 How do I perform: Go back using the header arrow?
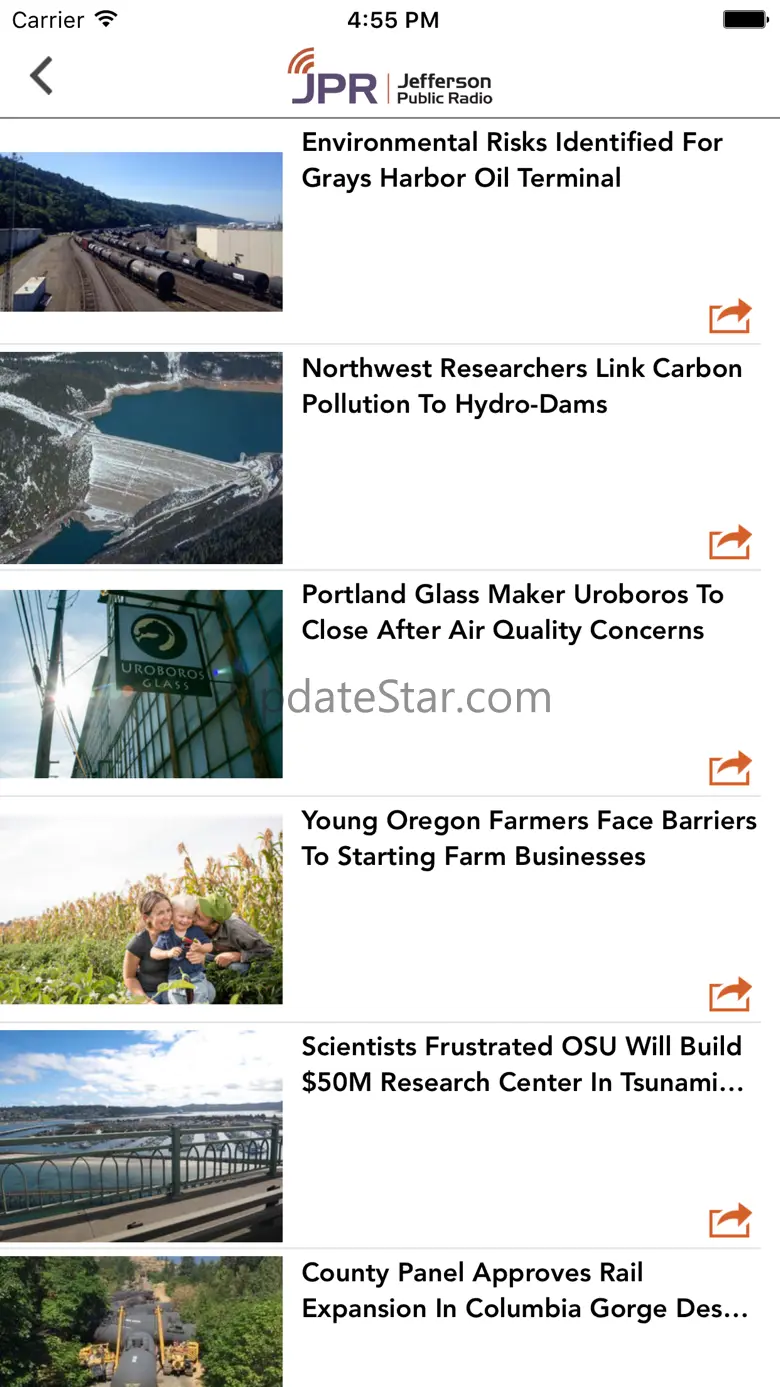41,76
